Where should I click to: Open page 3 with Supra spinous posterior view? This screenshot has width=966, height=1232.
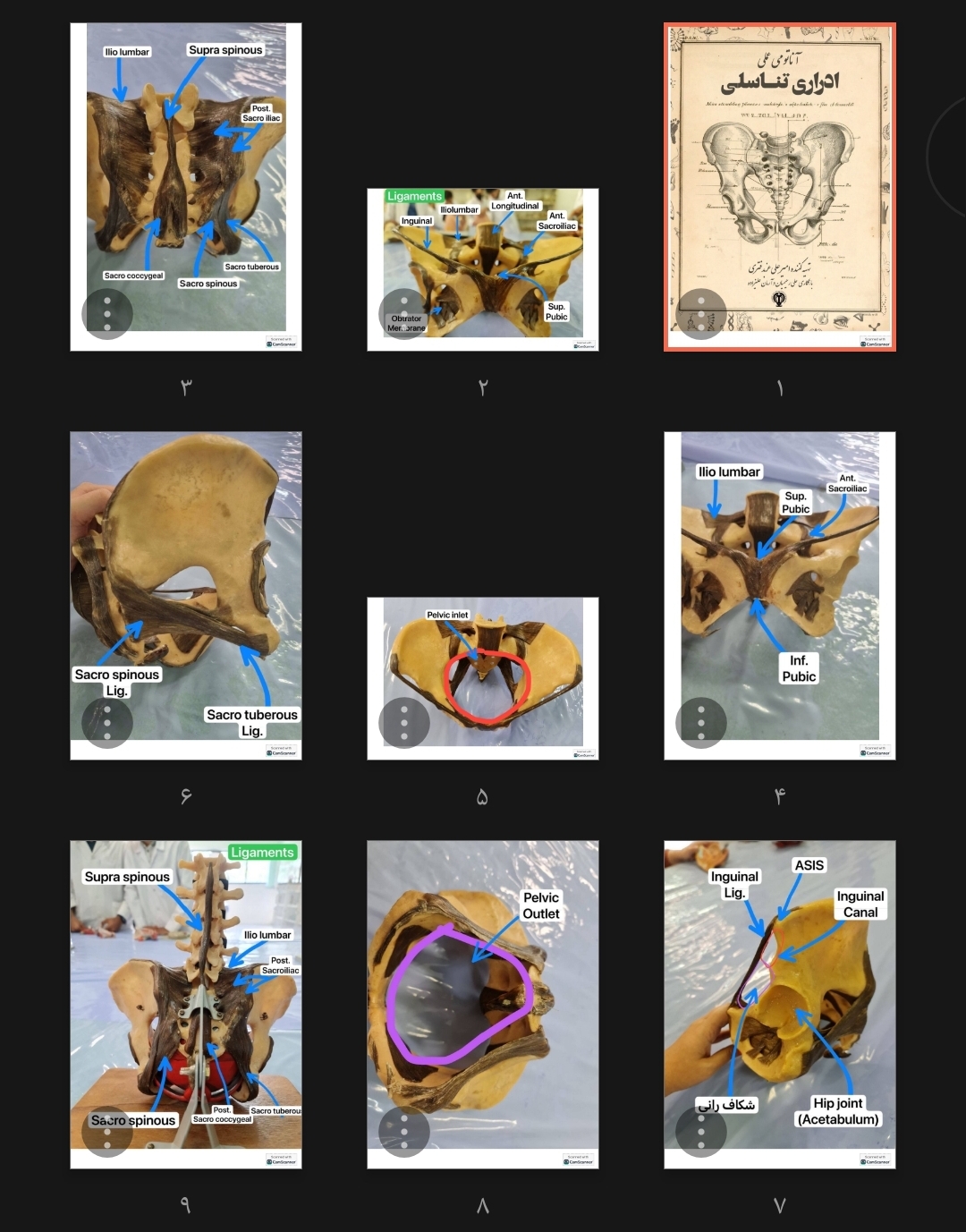(186, 179)
